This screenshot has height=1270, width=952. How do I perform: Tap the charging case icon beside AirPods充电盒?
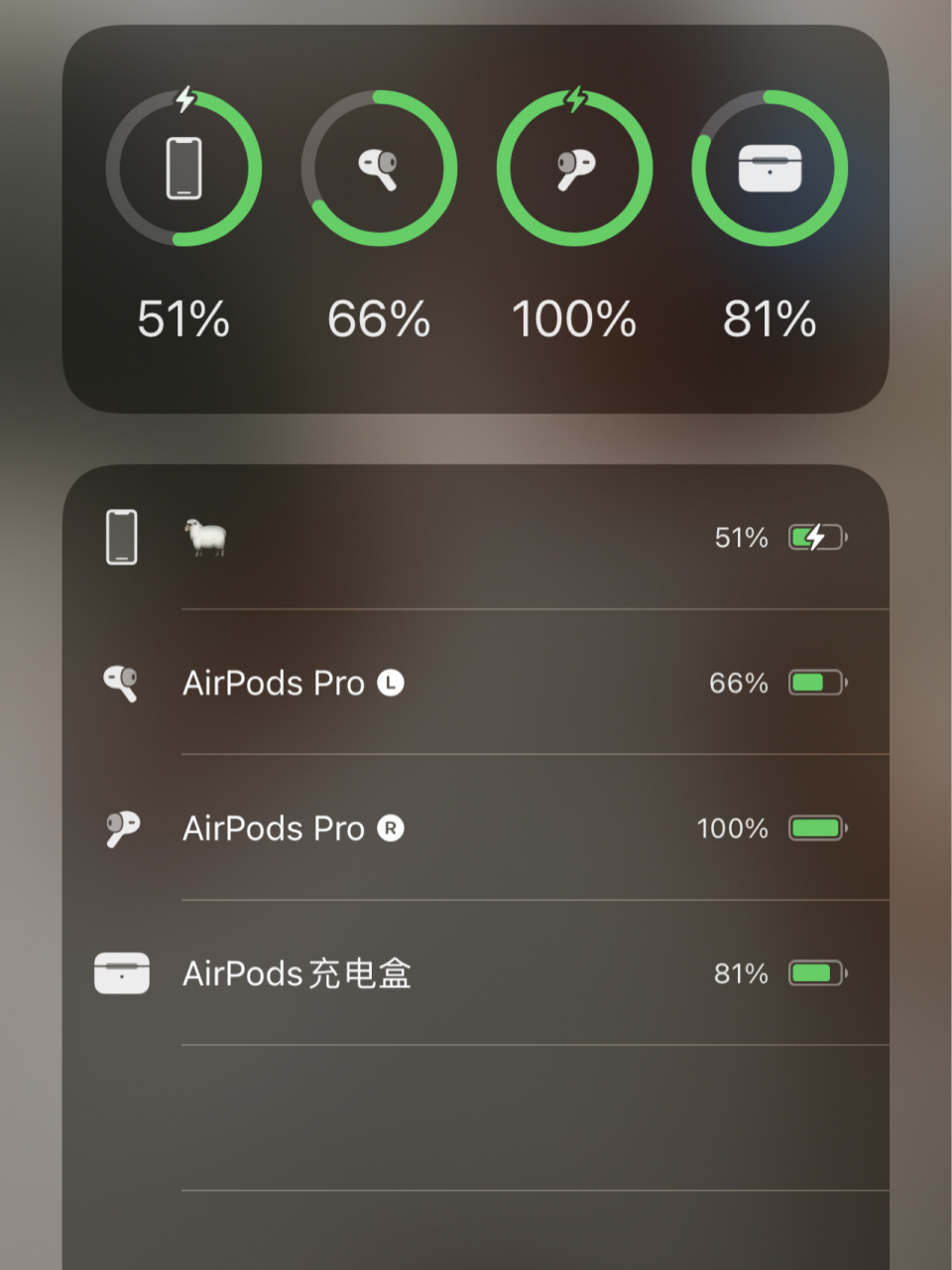[120, 972]
